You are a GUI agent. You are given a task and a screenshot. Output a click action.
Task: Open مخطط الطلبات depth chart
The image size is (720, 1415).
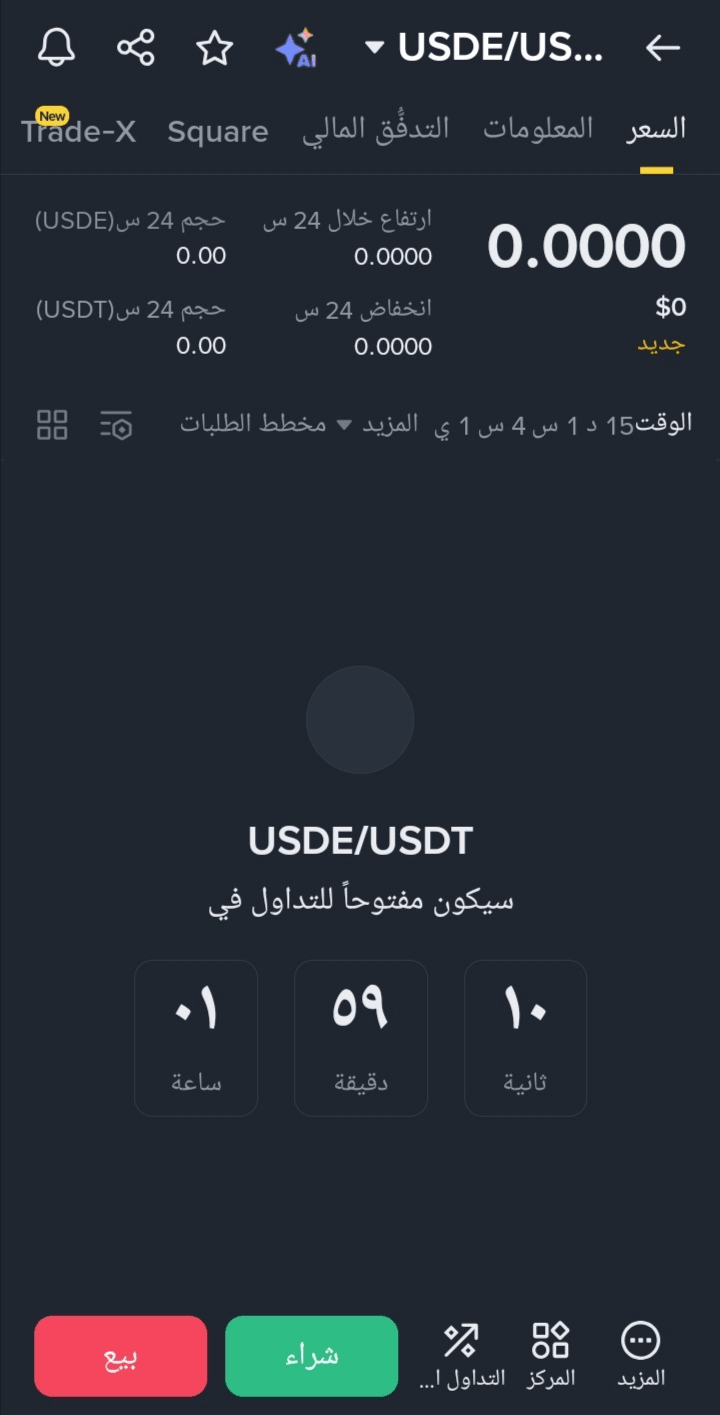[253, 424]
